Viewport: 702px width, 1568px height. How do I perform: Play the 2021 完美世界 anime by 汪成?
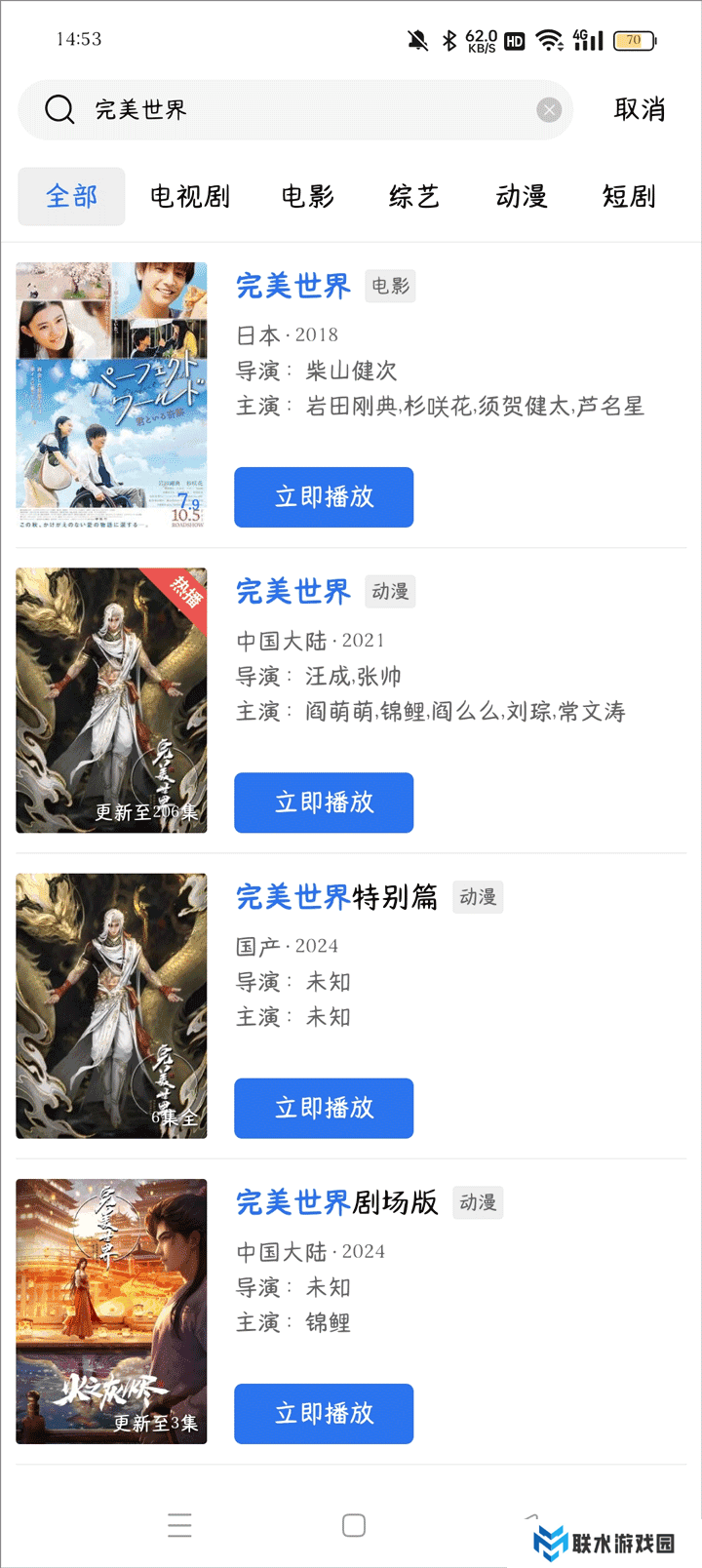pos(324,803)
